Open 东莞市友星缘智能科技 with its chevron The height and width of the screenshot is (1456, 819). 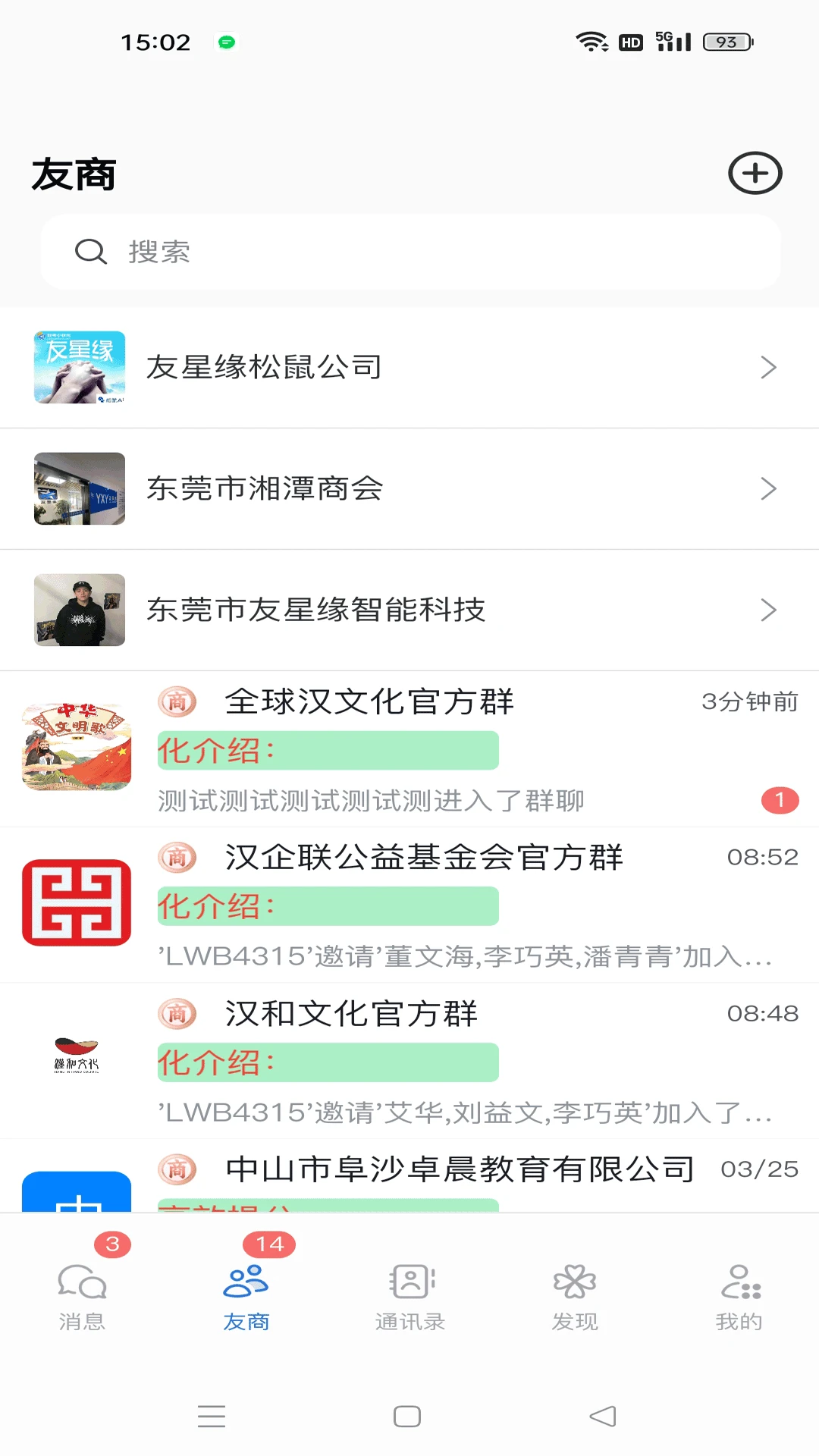769,610
